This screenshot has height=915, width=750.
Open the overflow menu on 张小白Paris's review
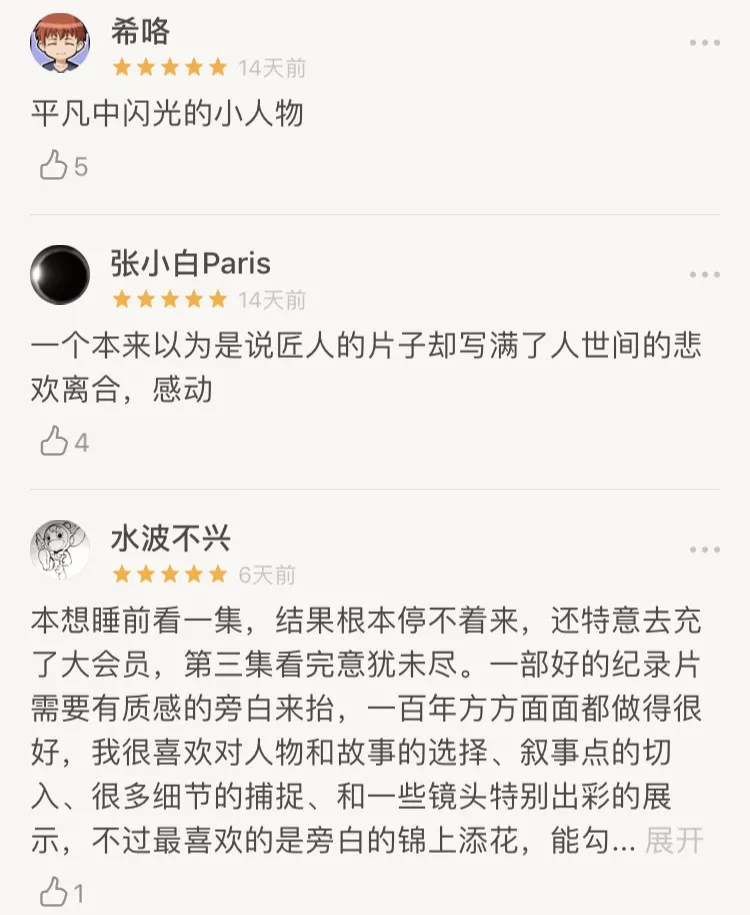click(x=704, y=275)
